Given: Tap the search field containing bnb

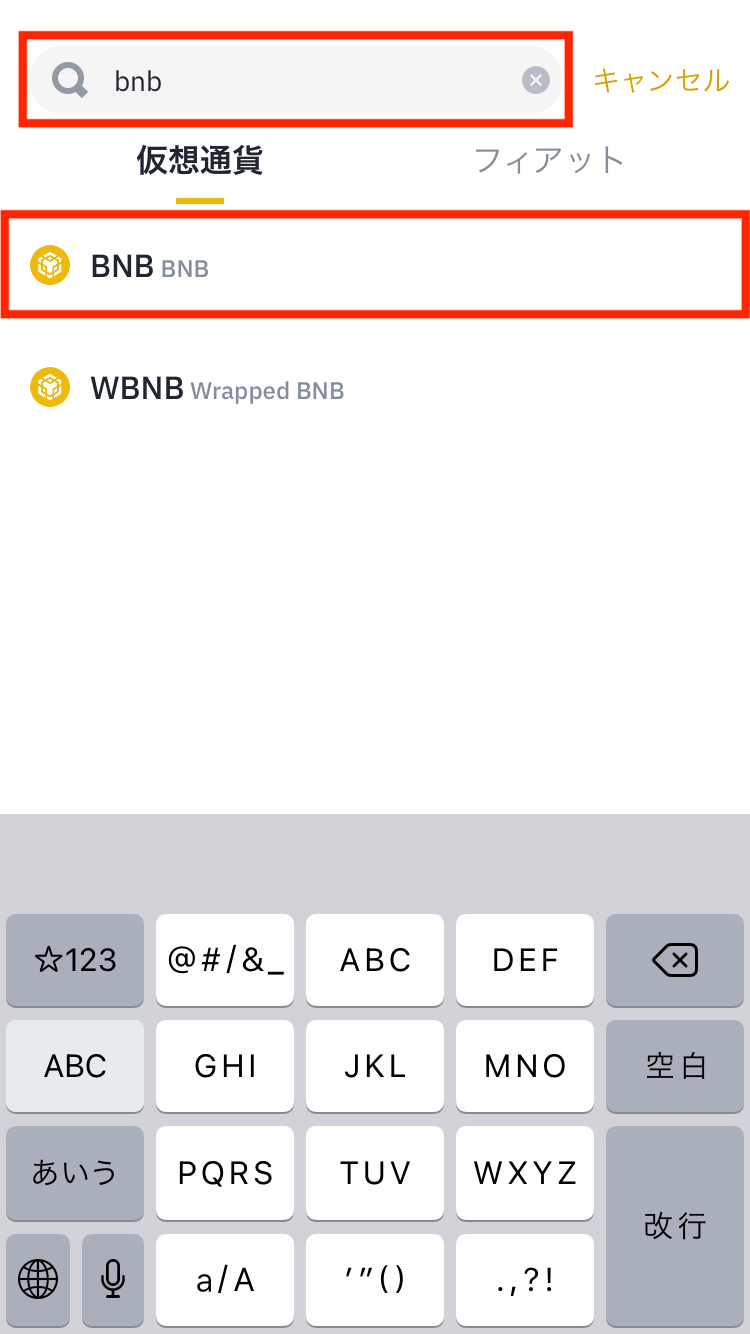Looking at the screenshot, I should 296,80.
